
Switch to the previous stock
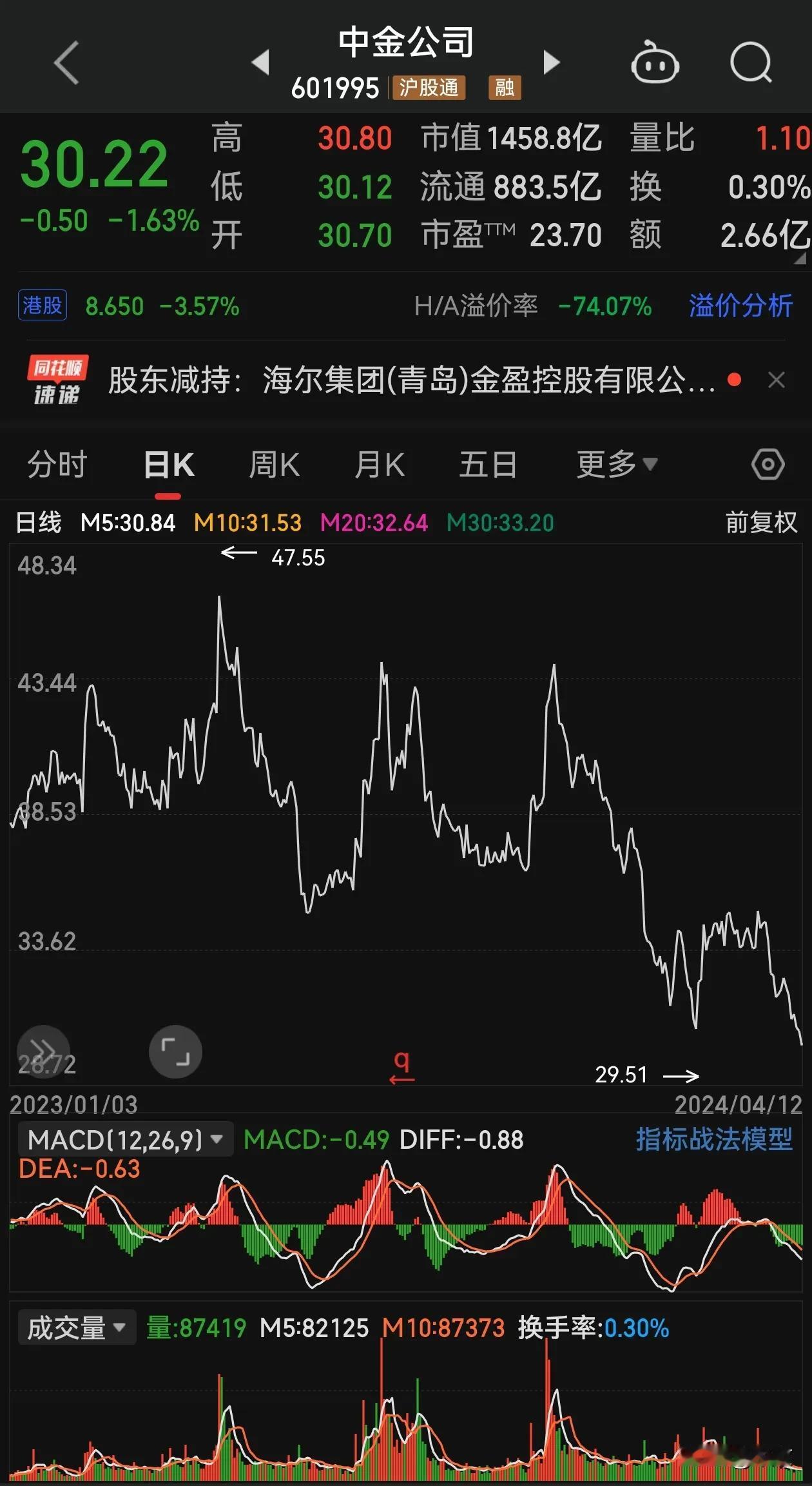[261, 63]
